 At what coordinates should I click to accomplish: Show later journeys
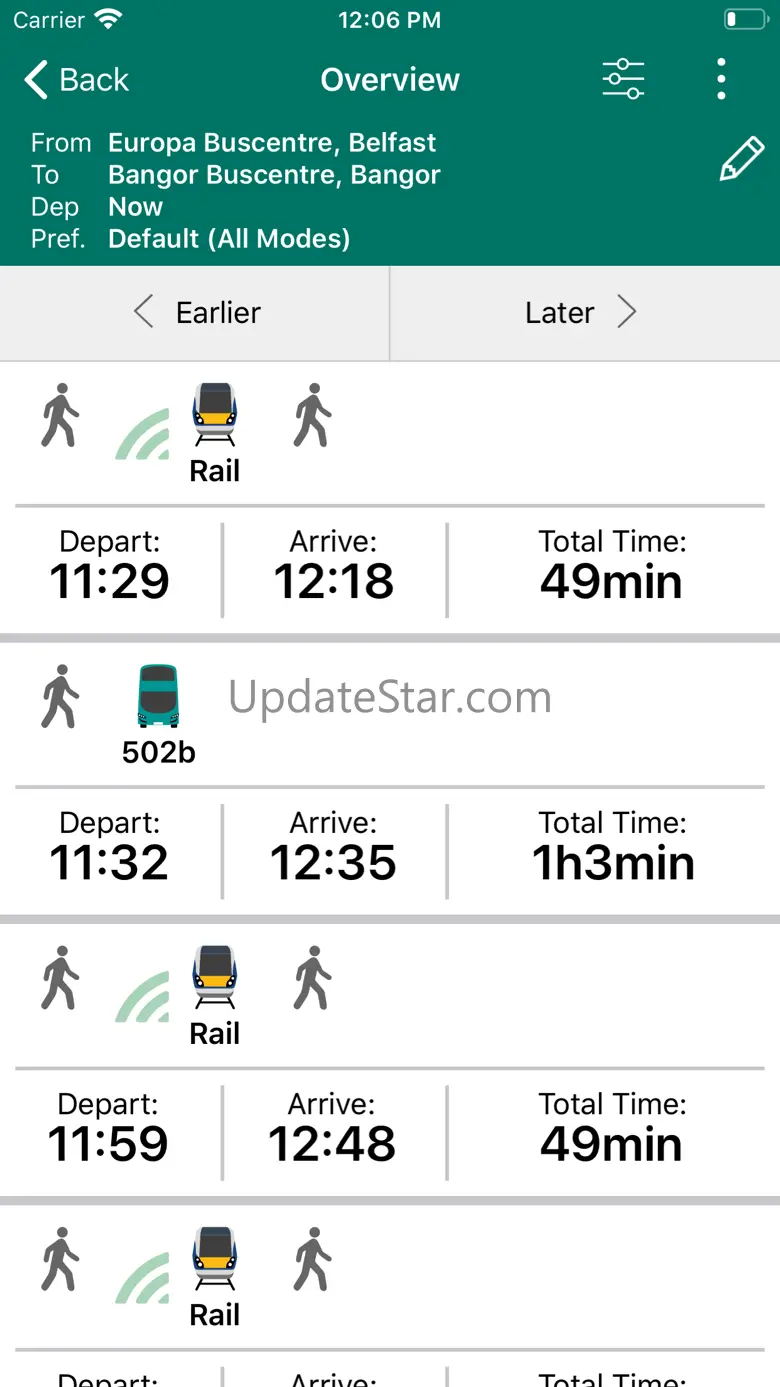(582, 313)
